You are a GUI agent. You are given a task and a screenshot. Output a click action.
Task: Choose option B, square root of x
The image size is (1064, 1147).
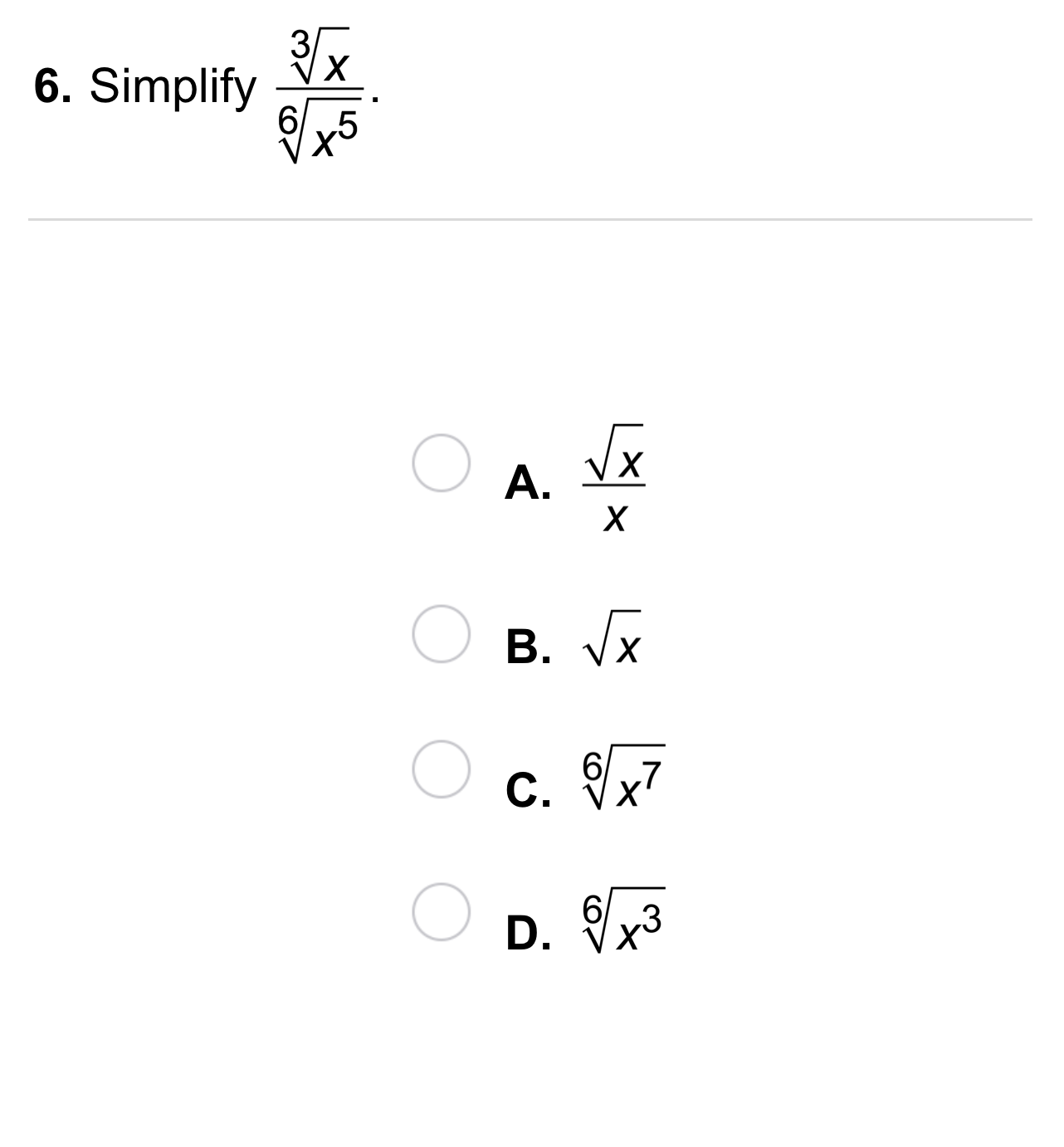tap(442, 634)
